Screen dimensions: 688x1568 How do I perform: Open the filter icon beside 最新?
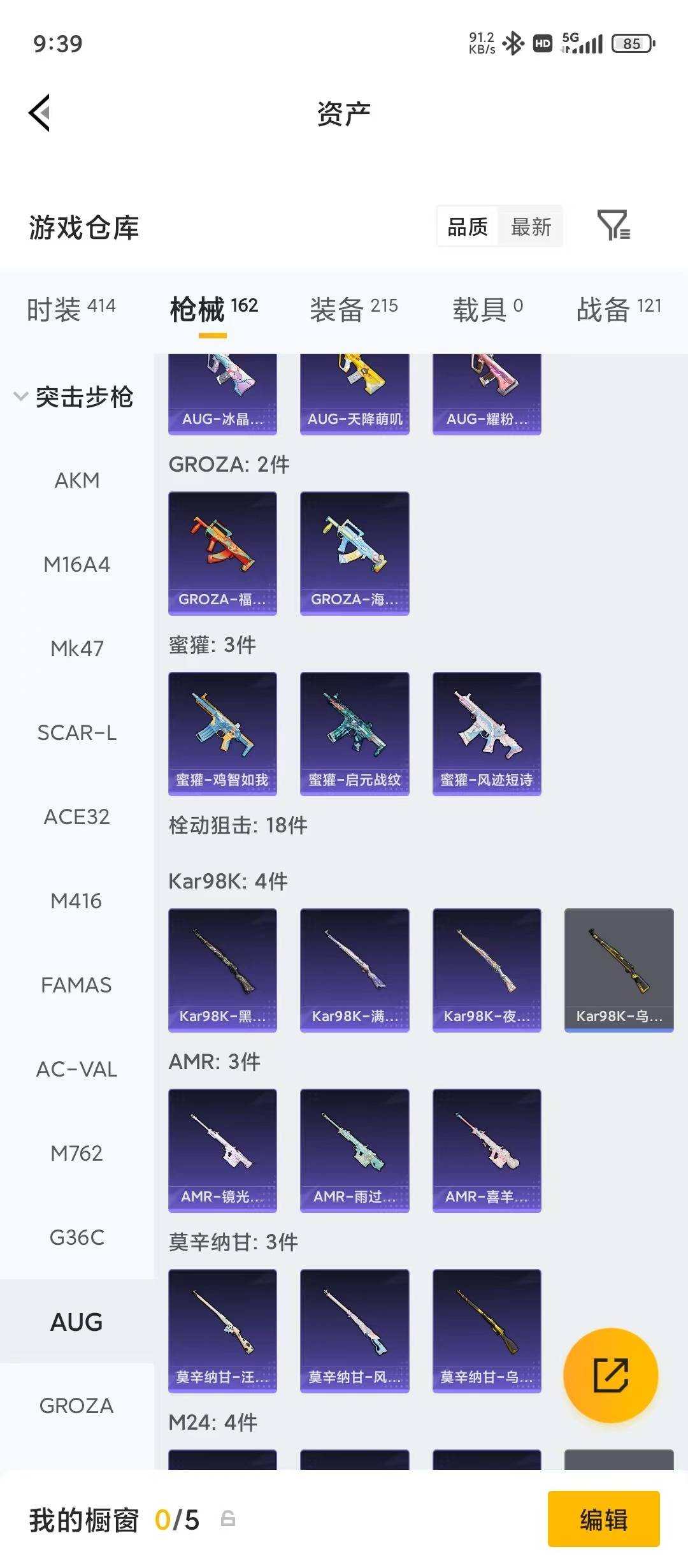point(613,226)
